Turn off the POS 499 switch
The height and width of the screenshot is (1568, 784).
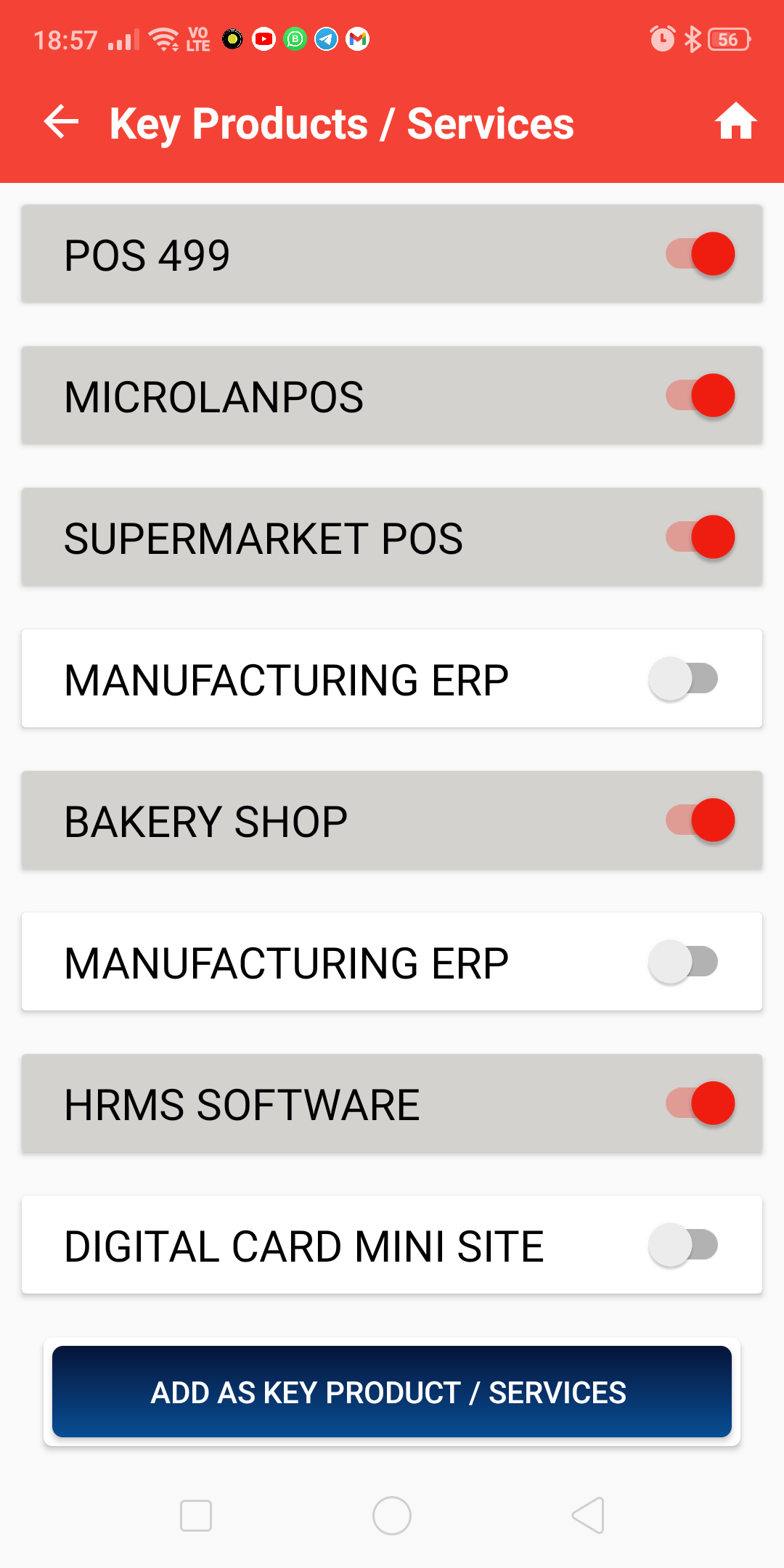tap(701, 254)
